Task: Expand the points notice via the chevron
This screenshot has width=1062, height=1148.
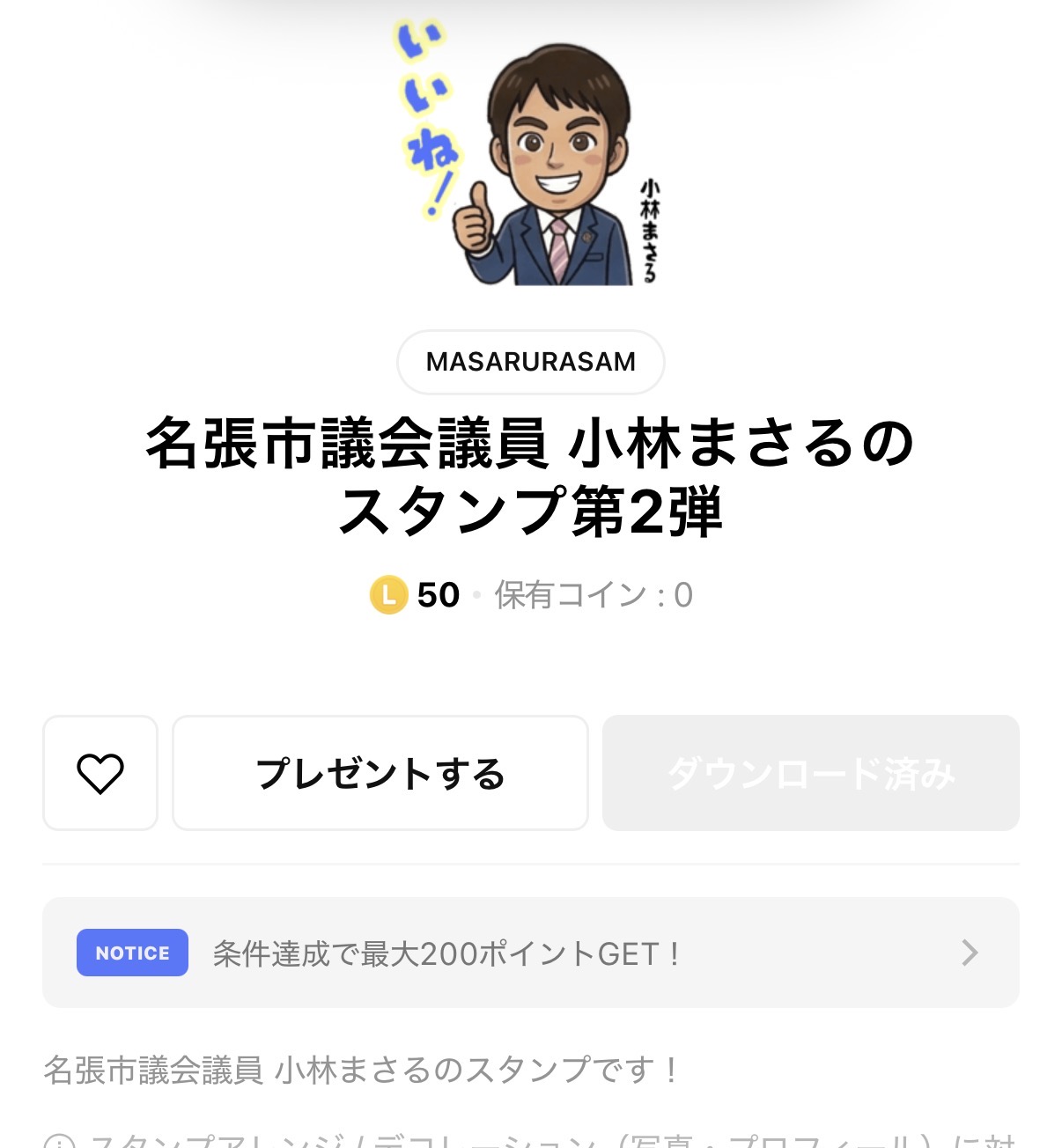Action: (x=970, y=953)
